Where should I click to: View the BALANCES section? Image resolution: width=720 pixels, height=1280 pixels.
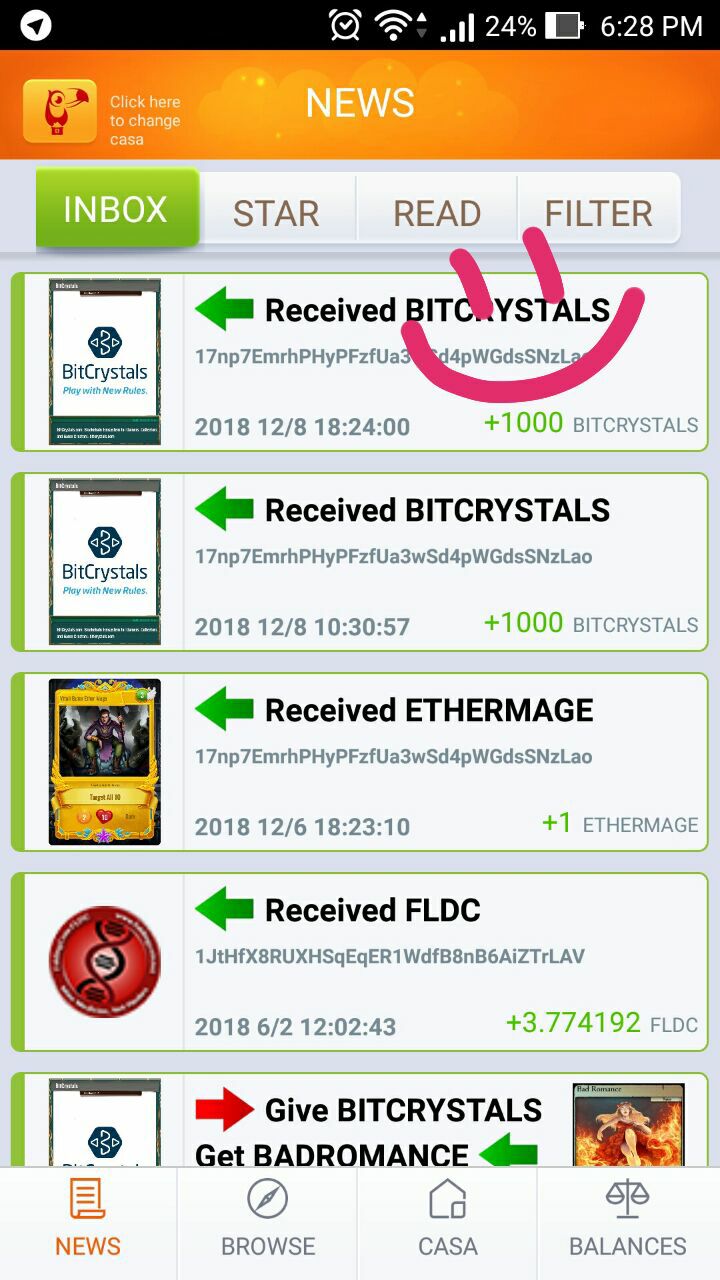point(628,1222)
